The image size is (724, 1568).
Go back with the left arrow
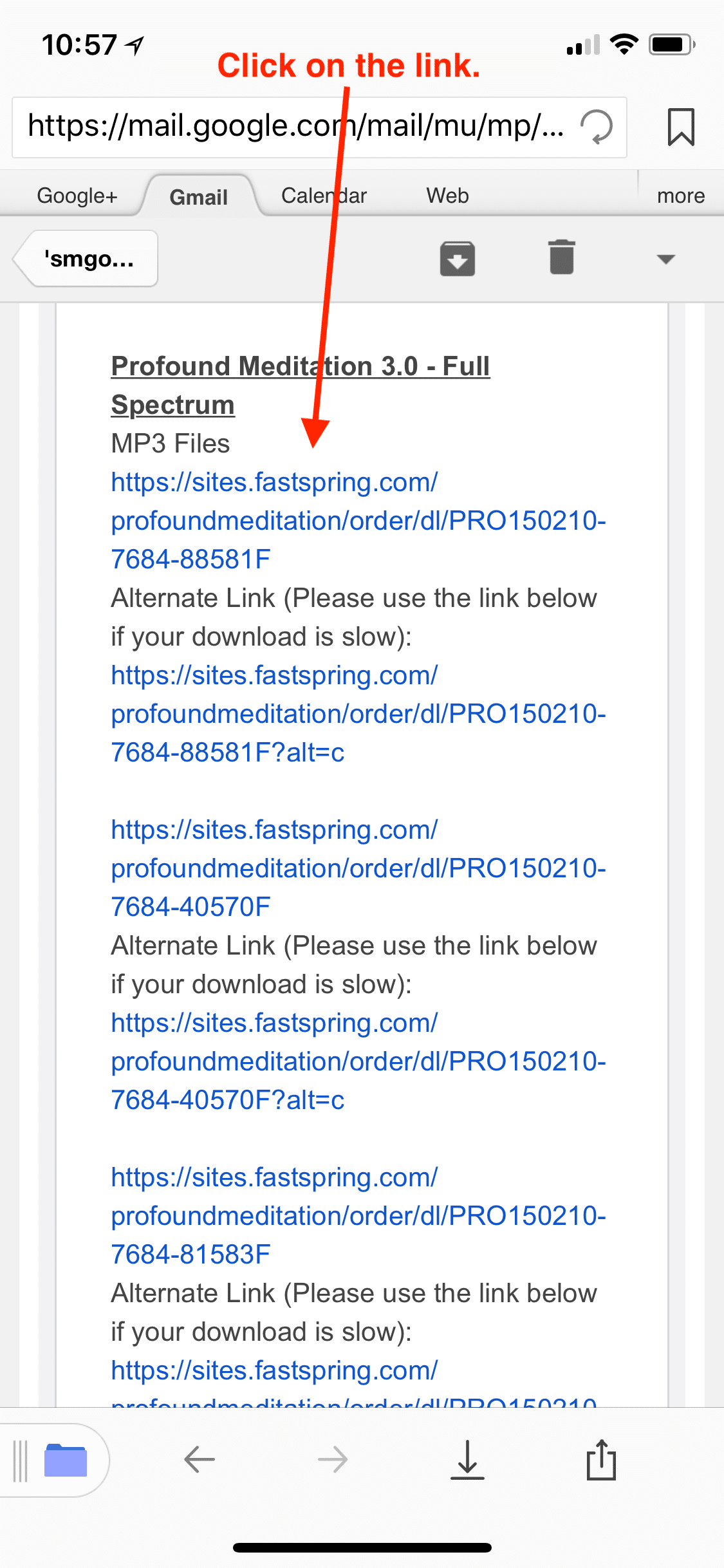(200, 1459)
